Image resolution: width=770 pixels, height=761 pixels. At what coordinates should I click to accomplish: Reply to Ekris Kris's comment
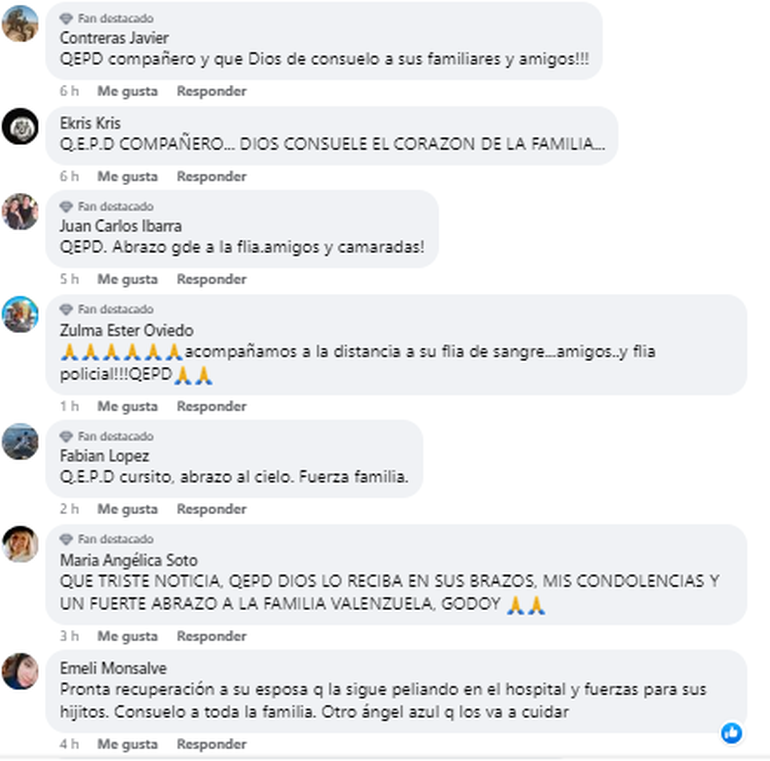[211, 176]
